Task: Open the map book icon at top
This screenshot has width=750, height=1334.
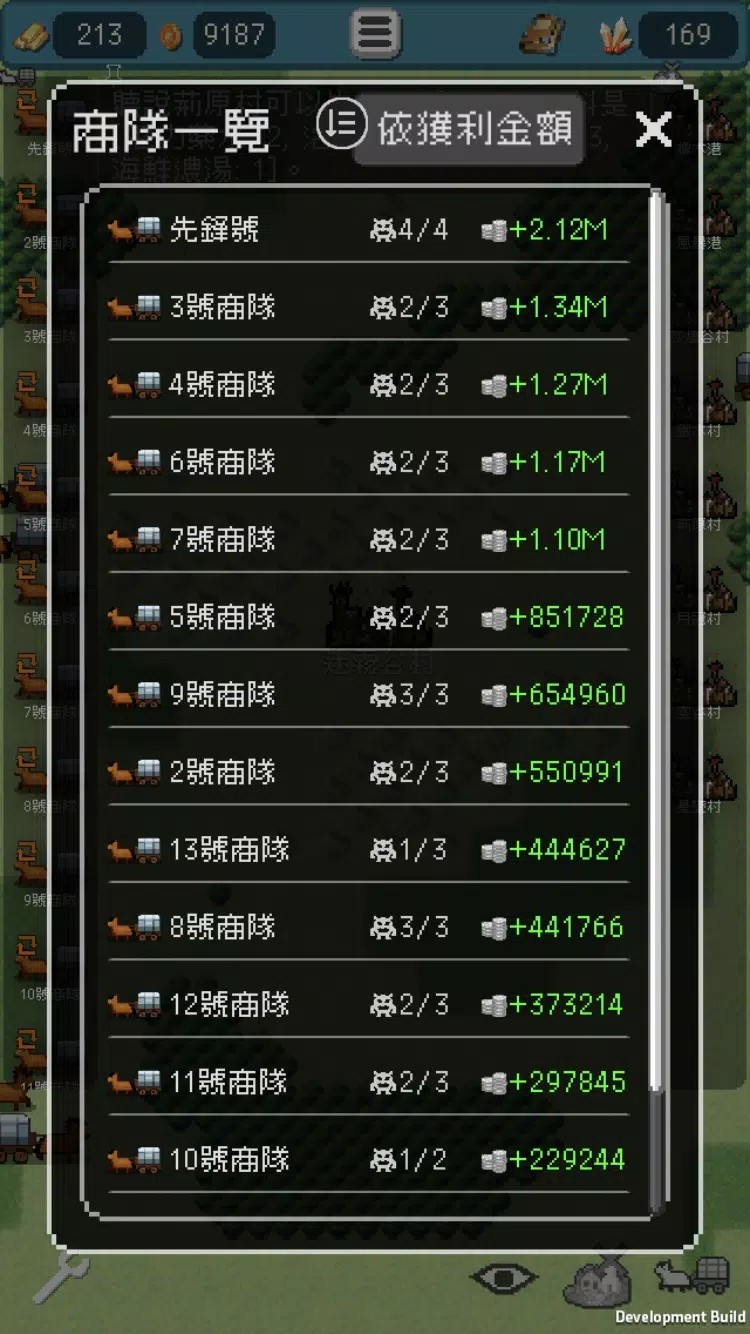Action: click(x=541, y=35)
